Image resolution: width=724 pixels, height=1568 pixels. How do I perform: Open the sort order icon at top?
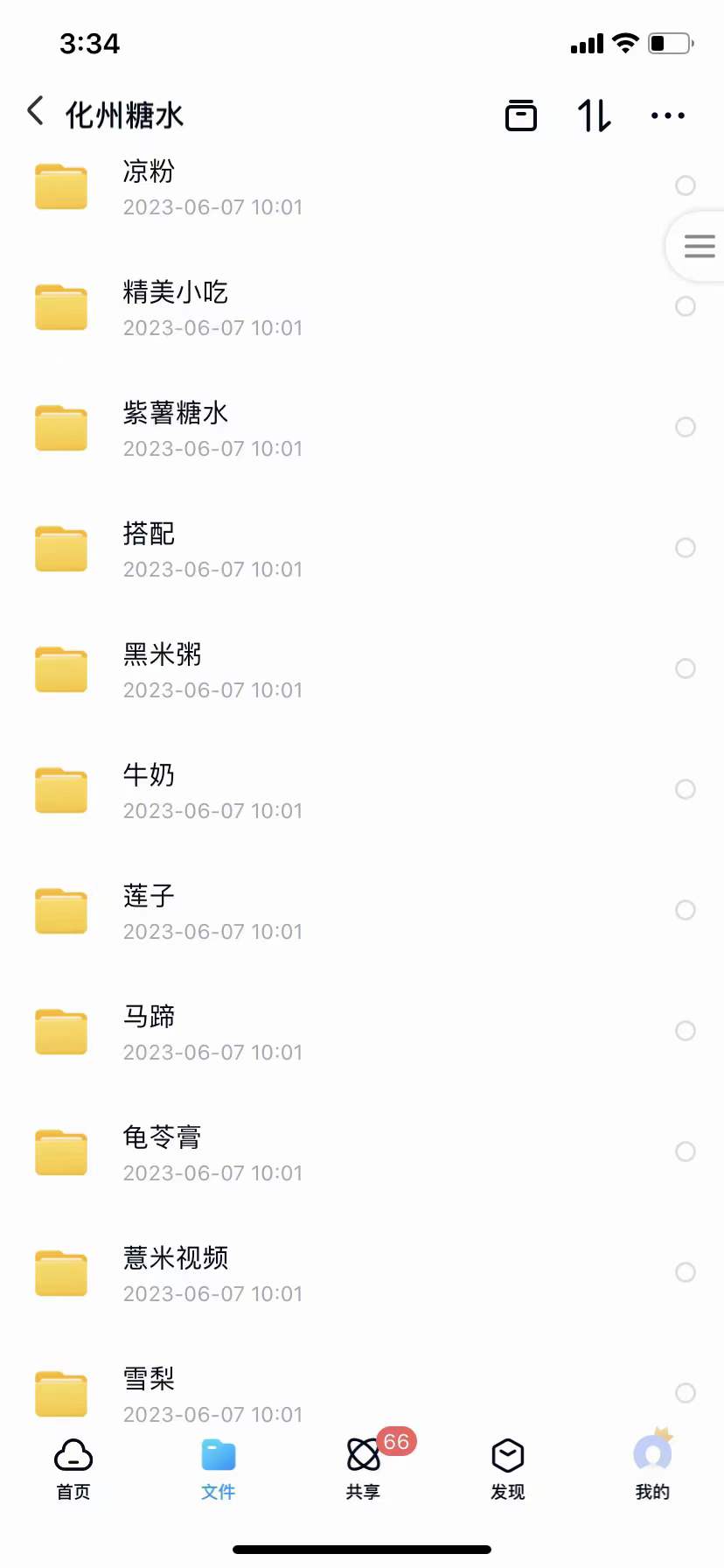tap(593, 115)
